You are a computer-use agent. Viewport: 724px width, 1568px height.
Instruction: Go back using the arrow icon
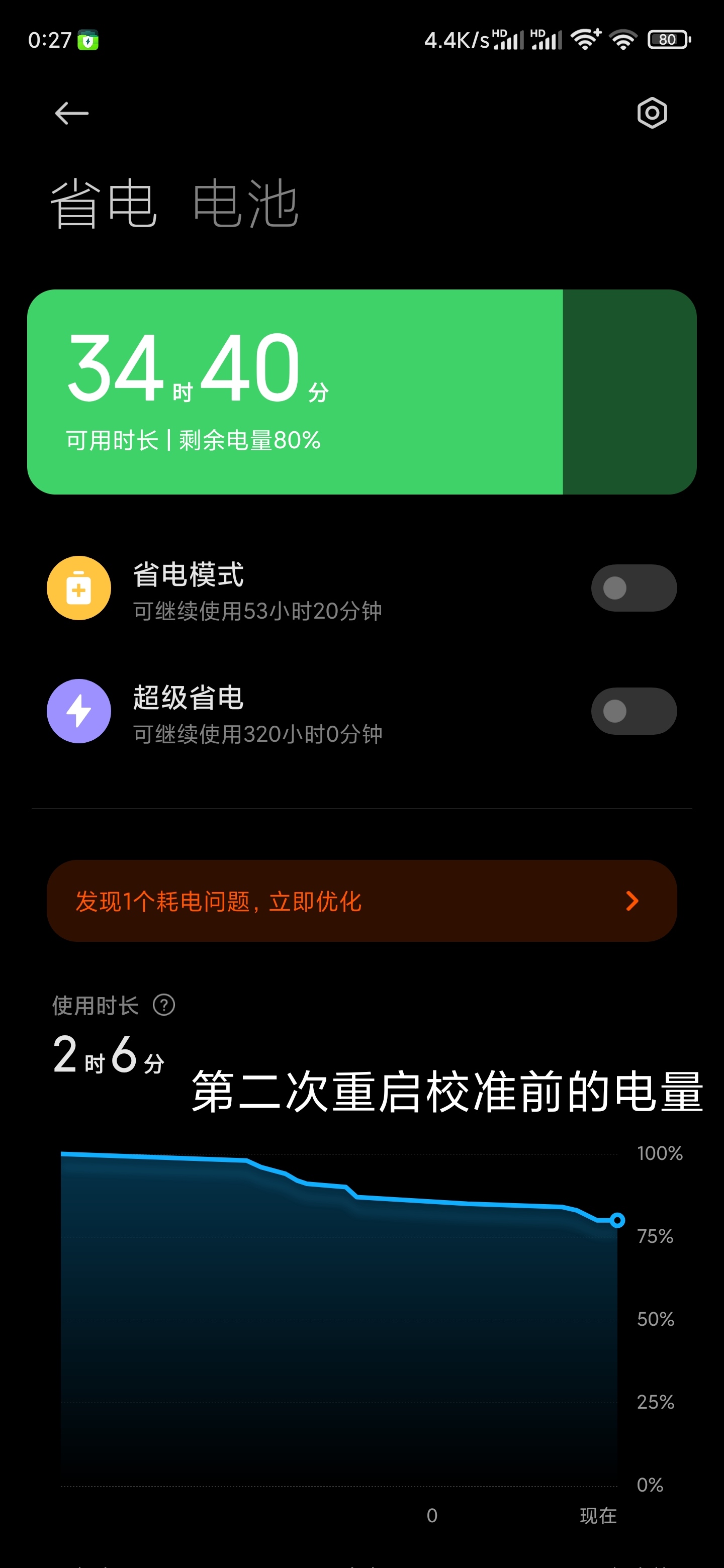pos(72,113)
